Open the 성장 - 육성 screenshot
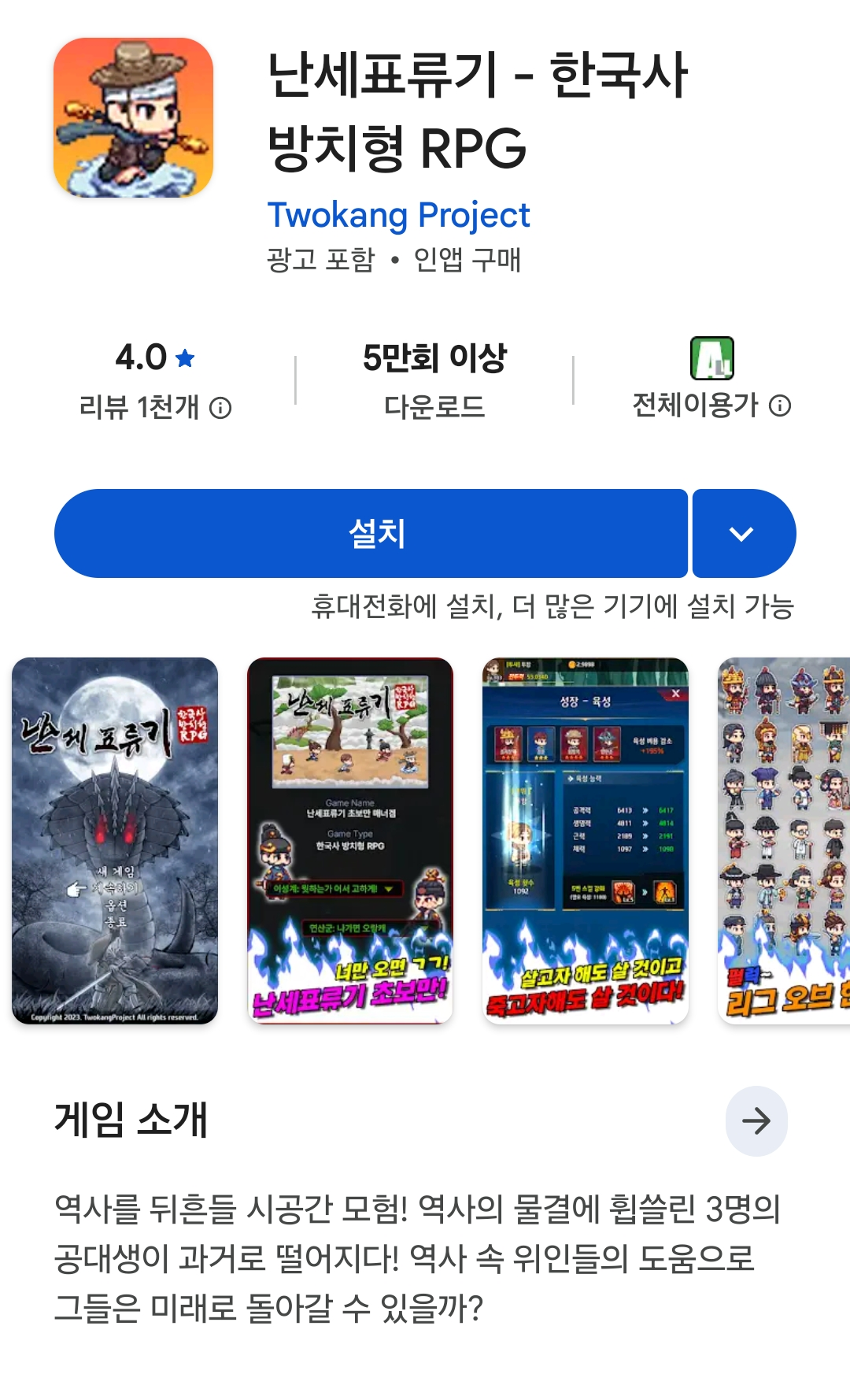 pyautogui.click(x=586, y=840)
